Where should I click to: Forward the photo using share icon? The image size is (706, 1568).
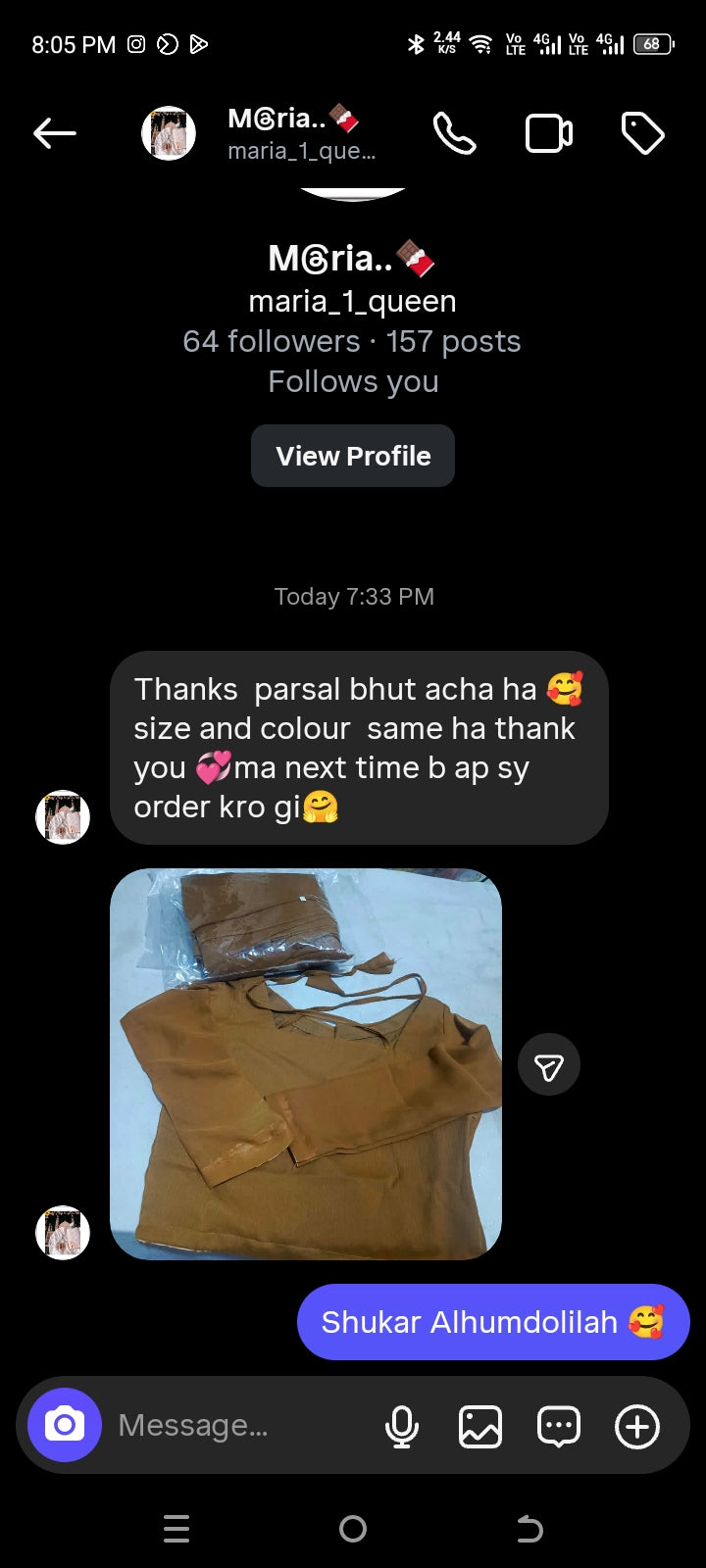548,1065
